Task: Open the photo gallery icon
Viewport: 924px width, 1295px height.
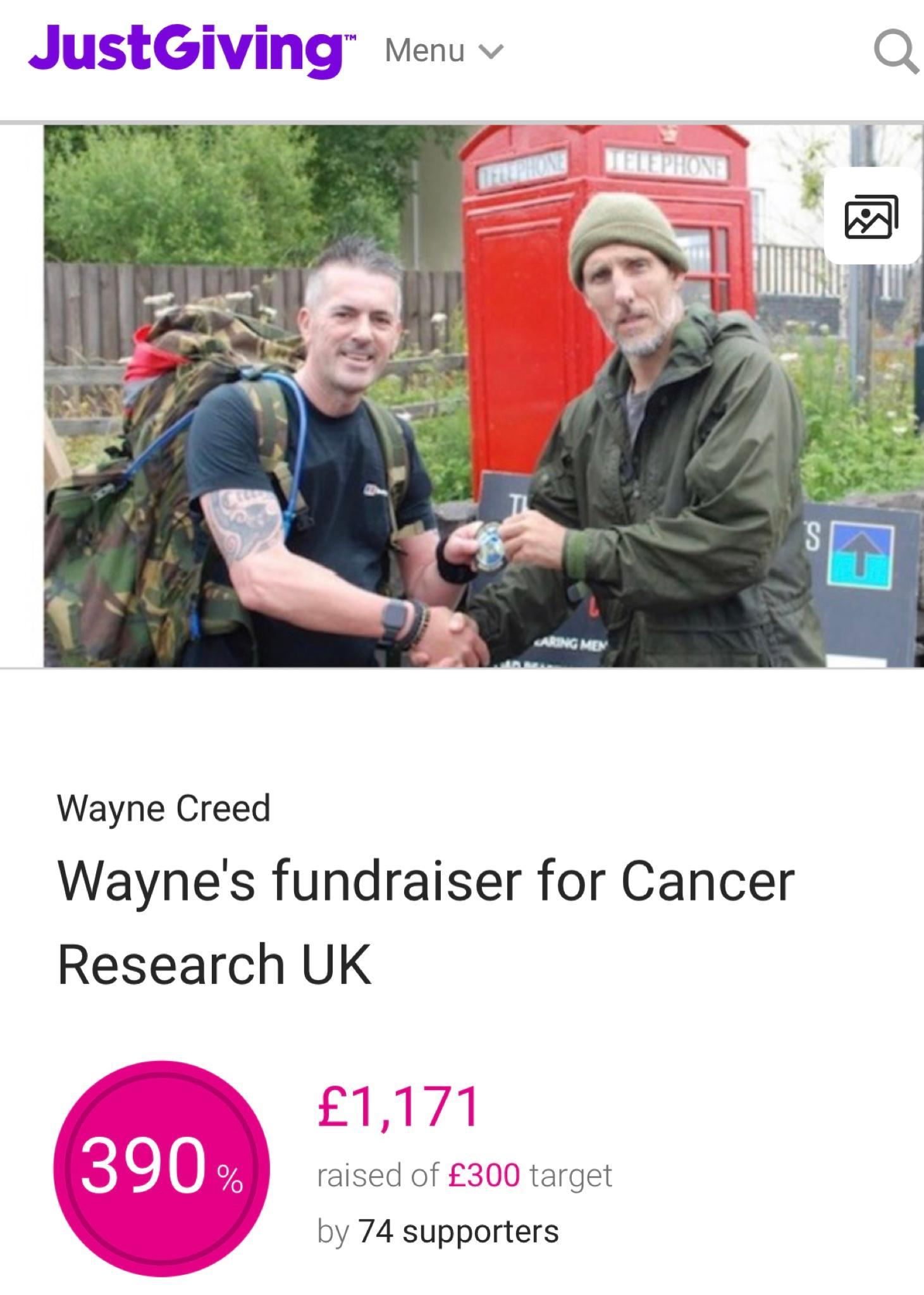Action: click(872, 216)
